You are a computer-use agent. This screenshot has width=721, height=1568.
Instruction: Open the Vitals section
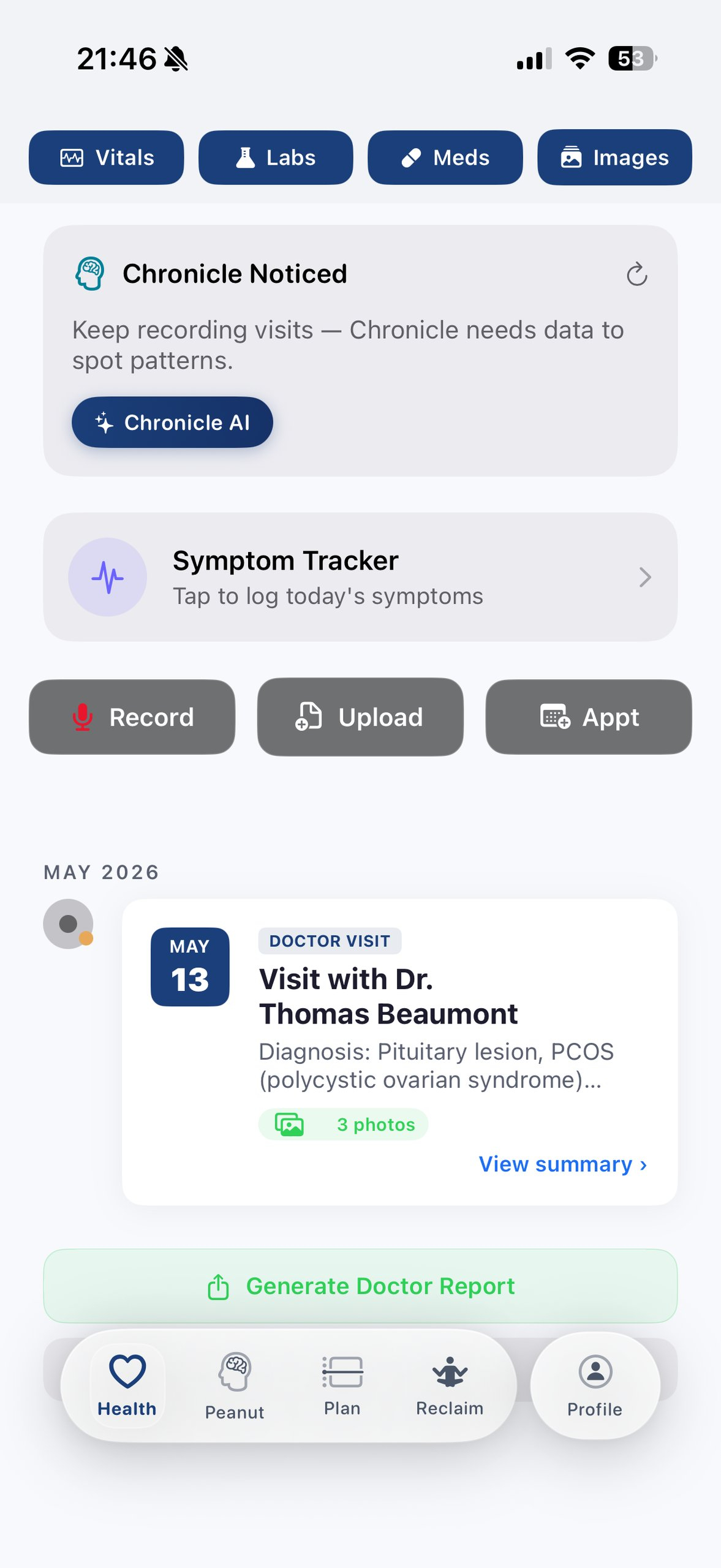106,157
